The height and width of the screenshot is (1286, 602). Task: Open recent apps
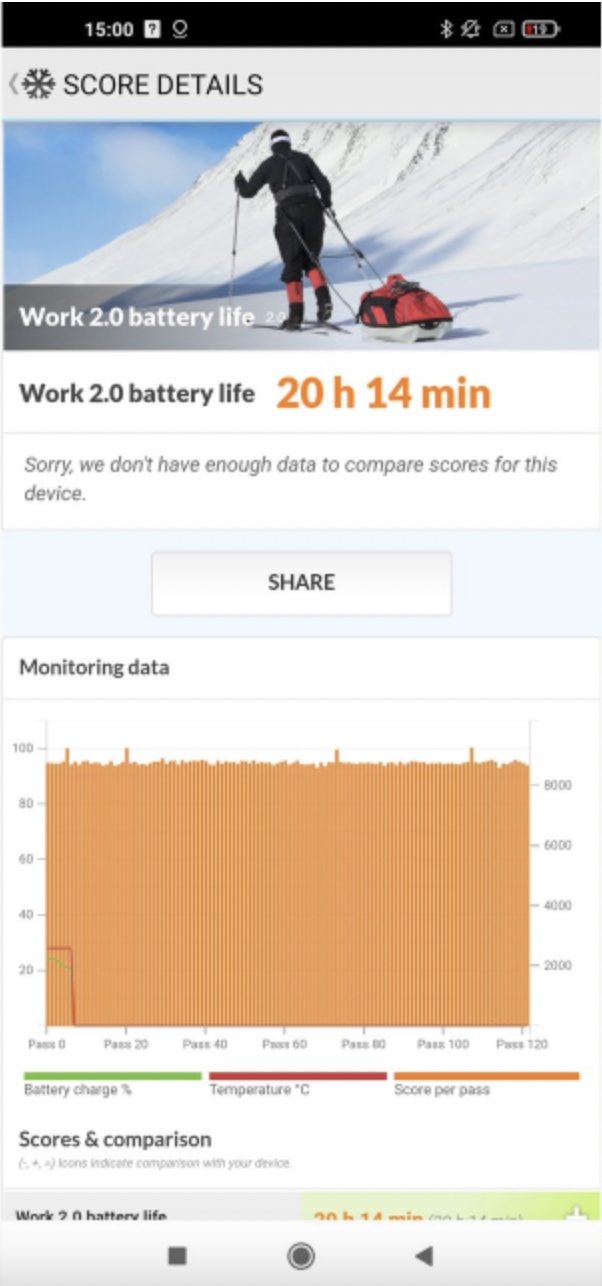(x=177, y=1255)
